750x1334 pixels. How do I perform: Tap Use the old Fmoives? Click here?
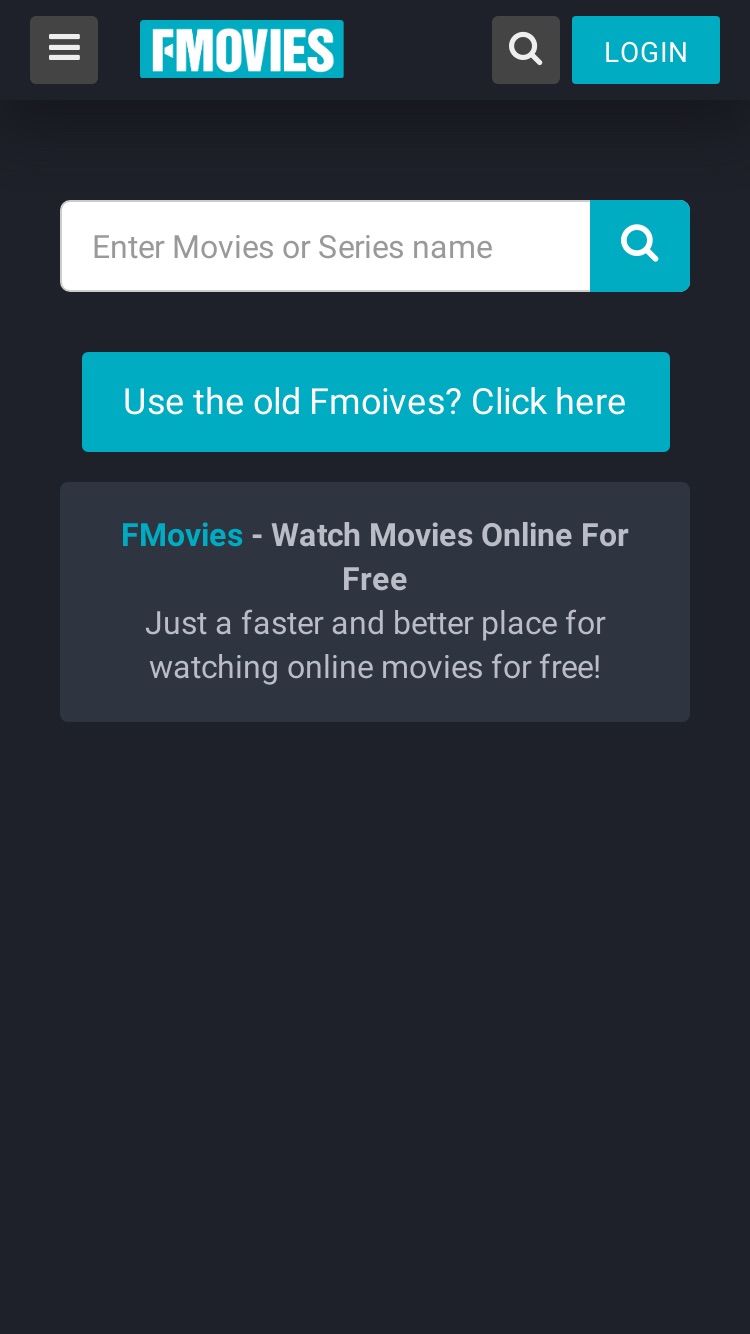click(x=376, y=402)
